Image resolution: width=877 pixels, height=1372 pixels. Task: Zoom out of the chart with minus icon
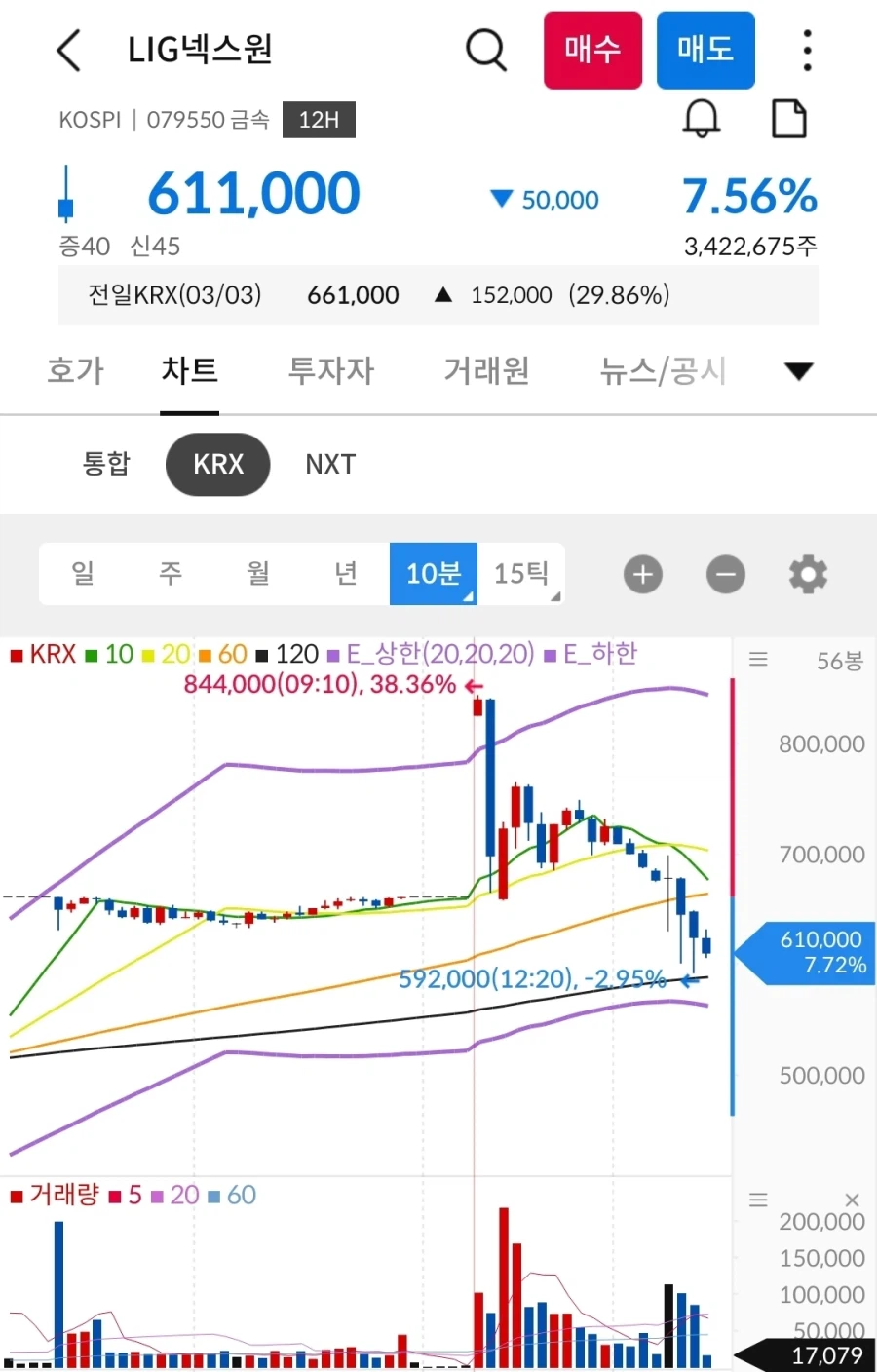pyautogui.click(x=726, y=574)
